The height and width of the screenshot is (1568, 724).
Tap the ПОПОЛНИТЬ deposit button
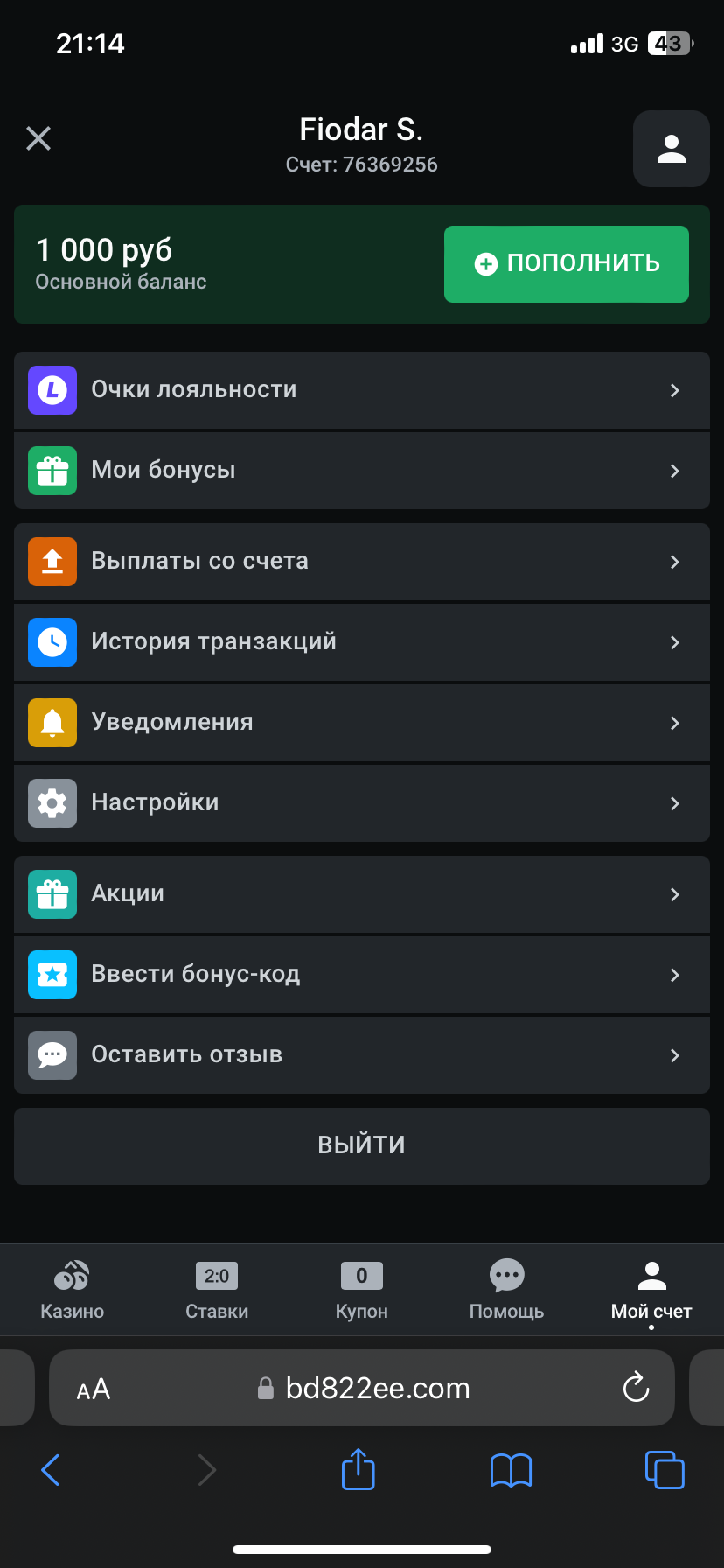pos(566,264)
